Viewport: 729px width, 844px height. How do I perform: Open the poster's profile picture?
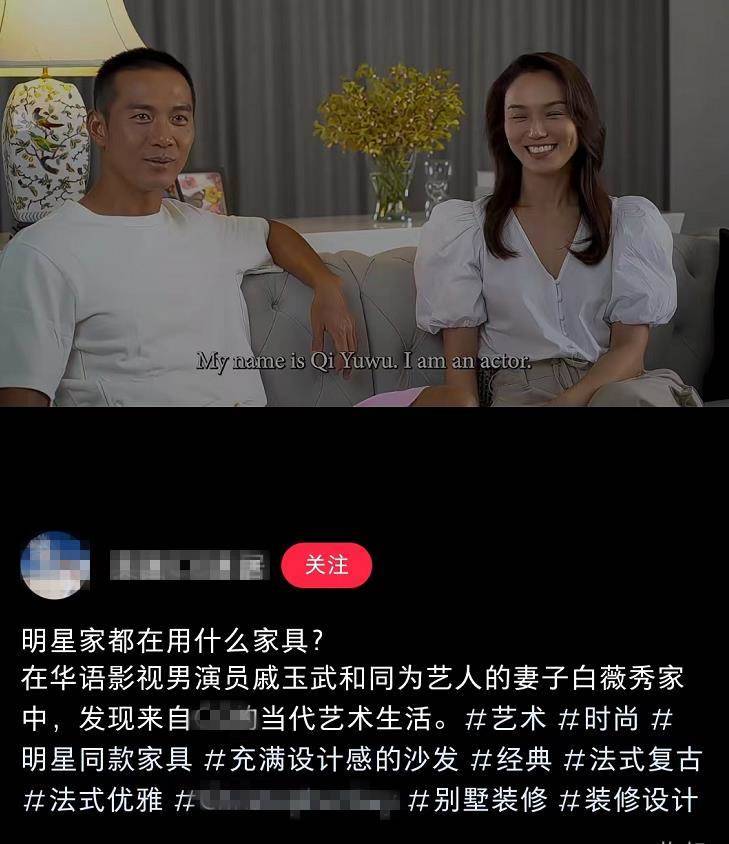(x=55, y=566)
